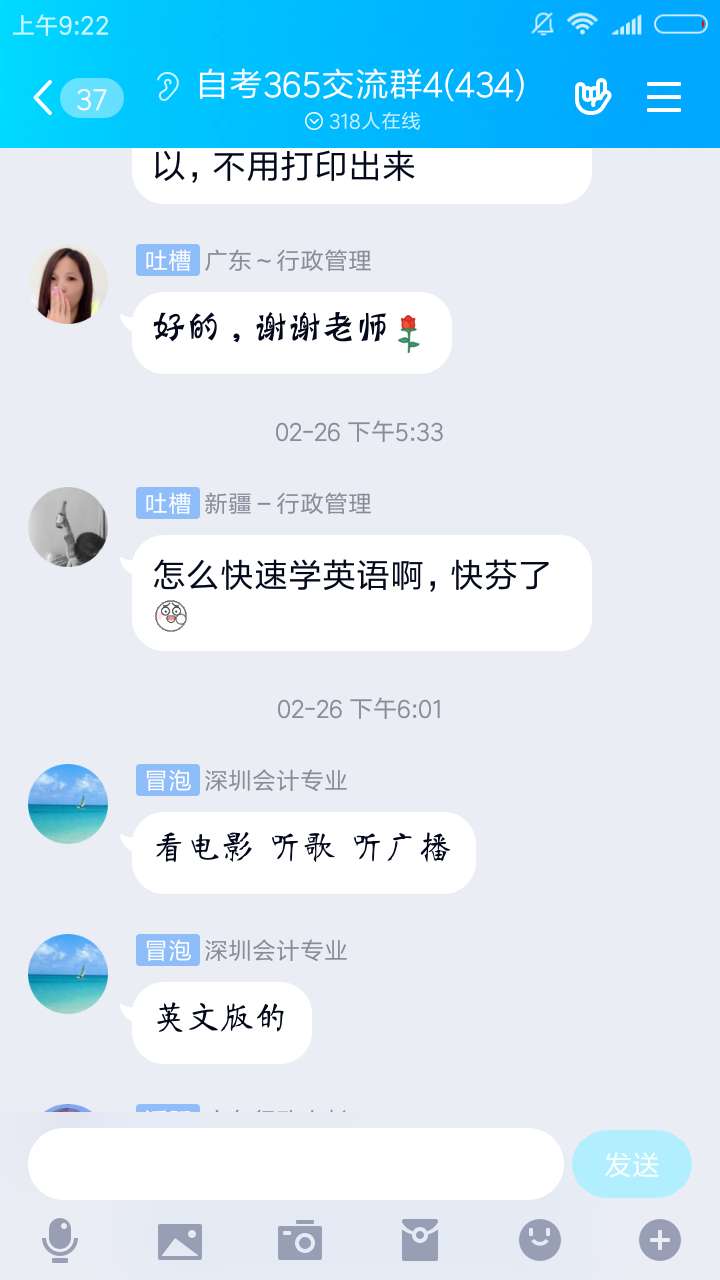Open the picture gallery icon
This screenshot has height=1280, width=720.
click(180, 1241)
